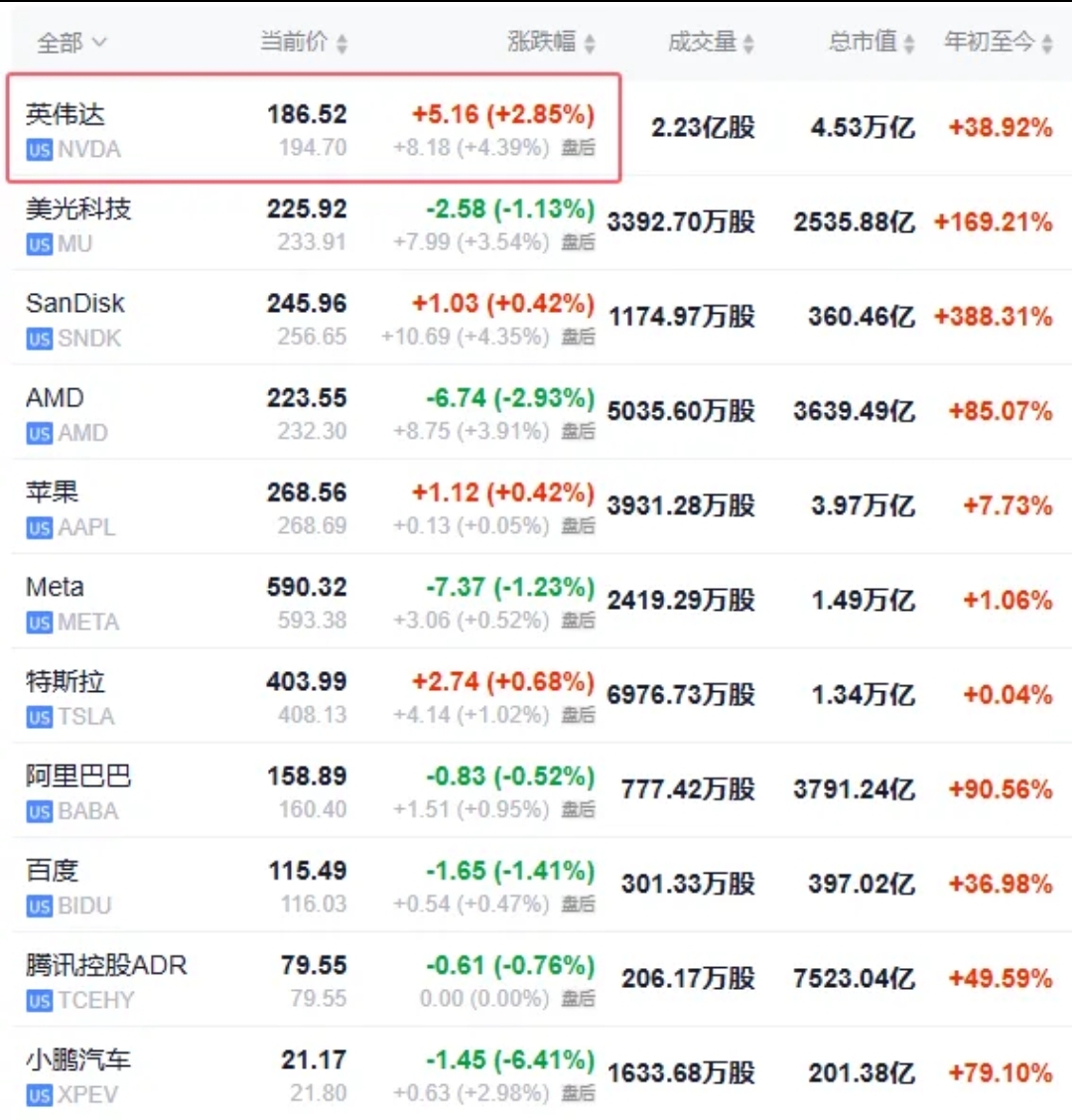Viewport: 1072px width, 1120px height.
Task: Open the 全部 filter dropdown
Action: point(70,43)
